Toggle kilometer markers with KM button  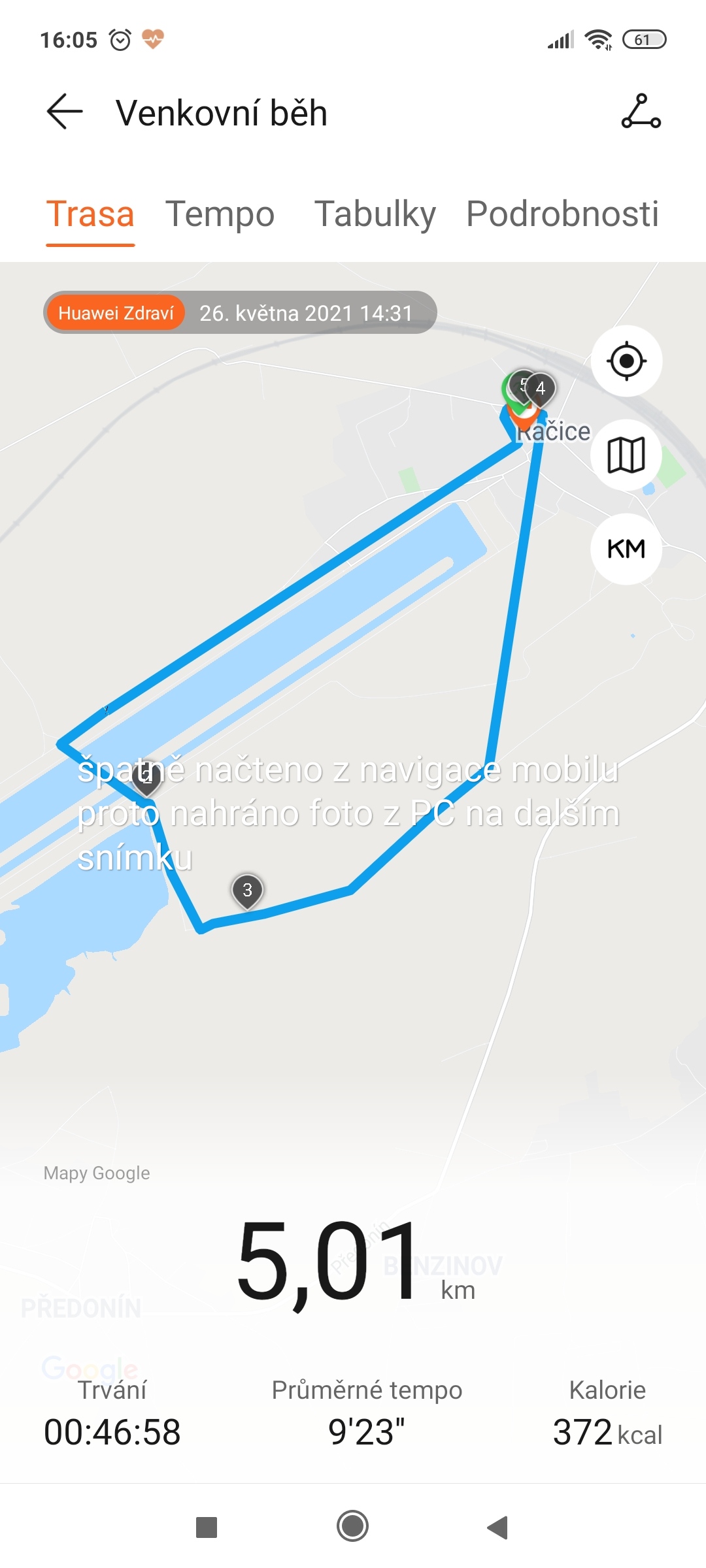[x=626, y=549]
